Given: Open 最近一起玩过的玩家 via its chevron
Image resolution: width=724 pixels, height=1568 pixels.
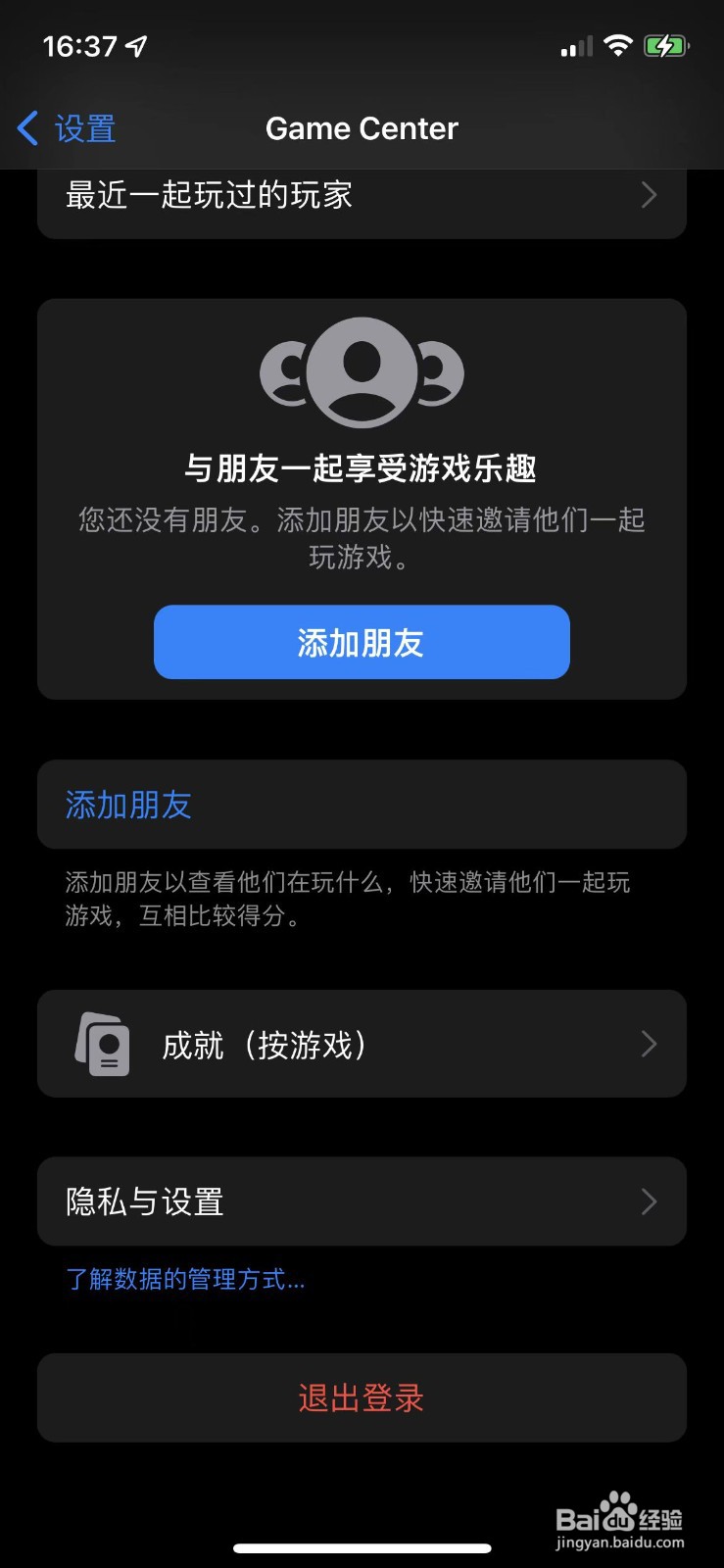Looking at the screenshot, I should click(648, 195).
